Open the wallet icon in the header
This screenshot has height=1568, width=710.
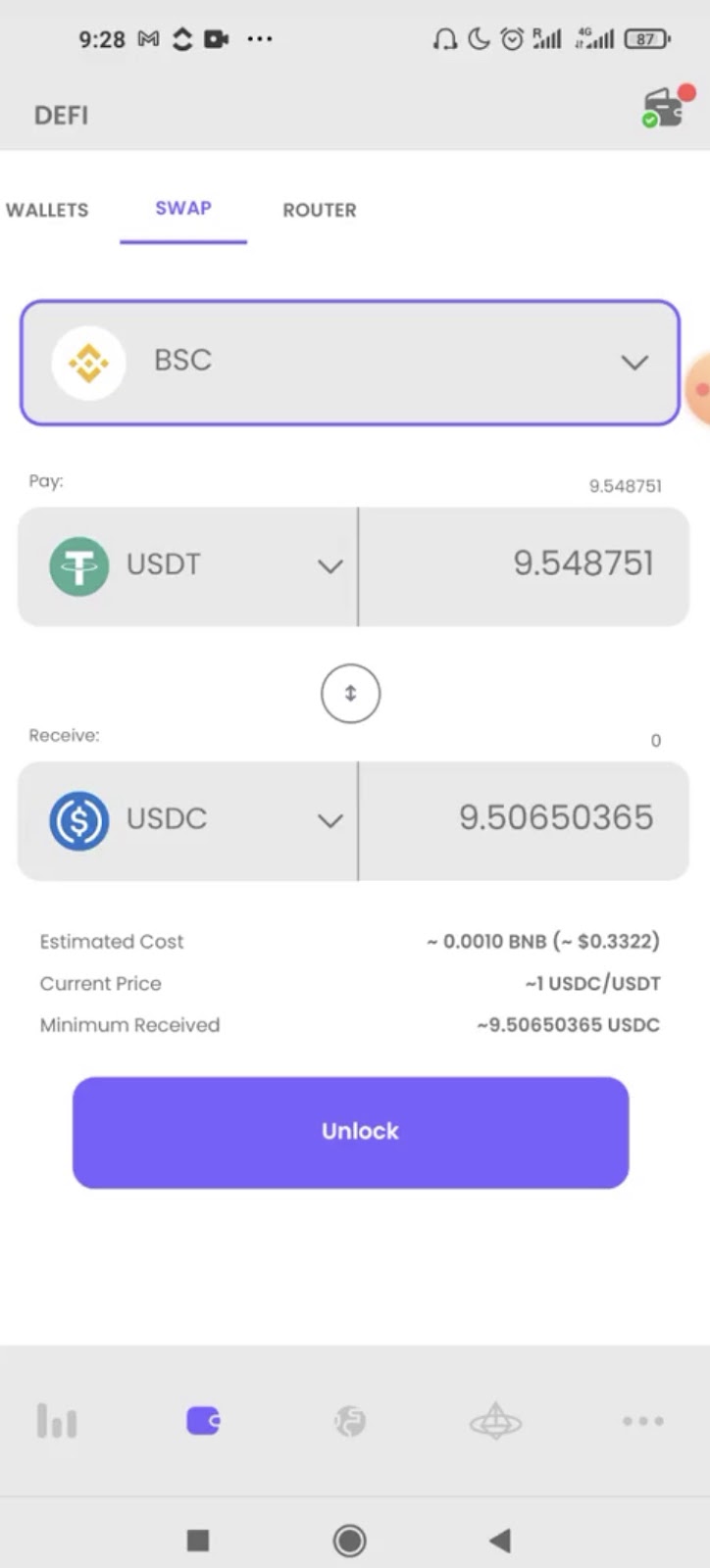coord(664,110)
